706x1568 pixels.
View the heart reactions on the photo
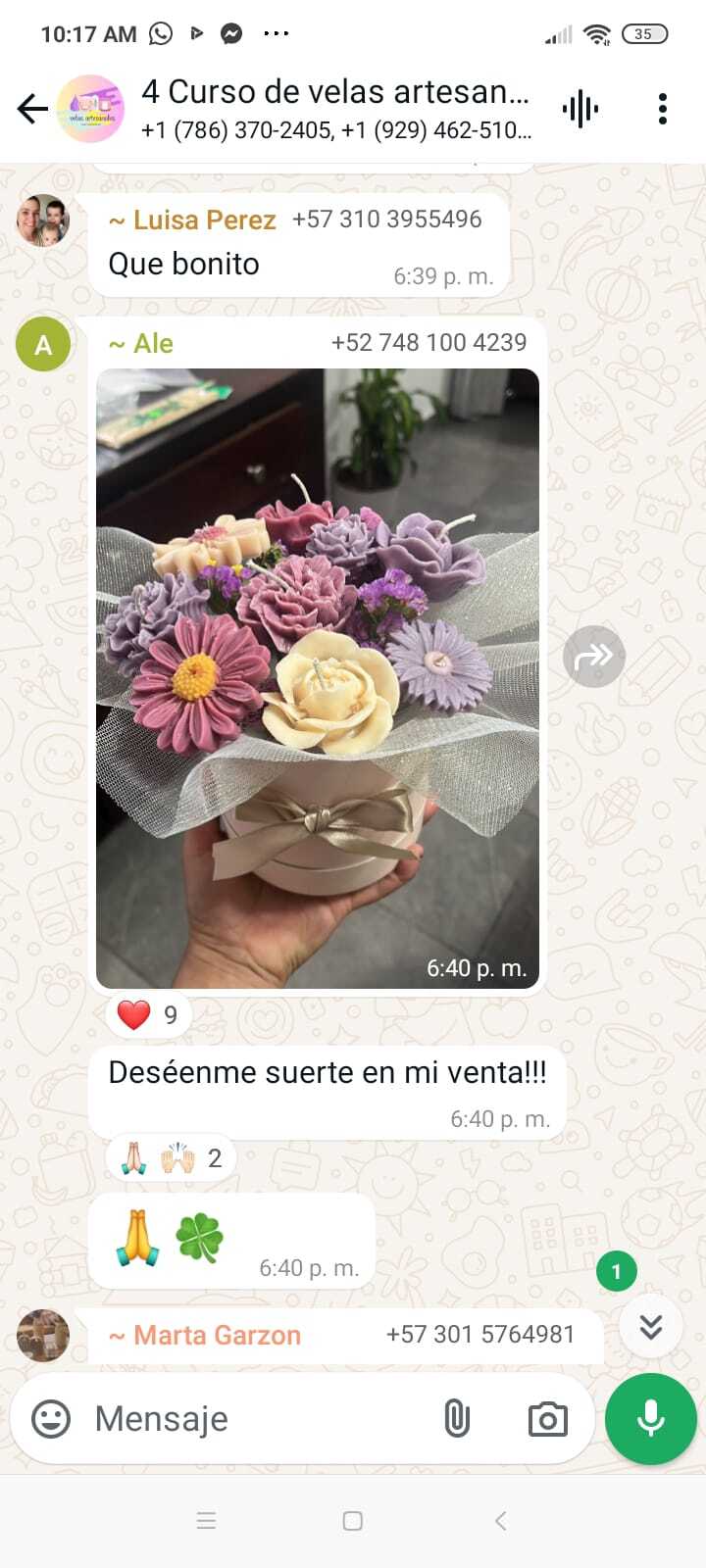(x=148, y=1014)
